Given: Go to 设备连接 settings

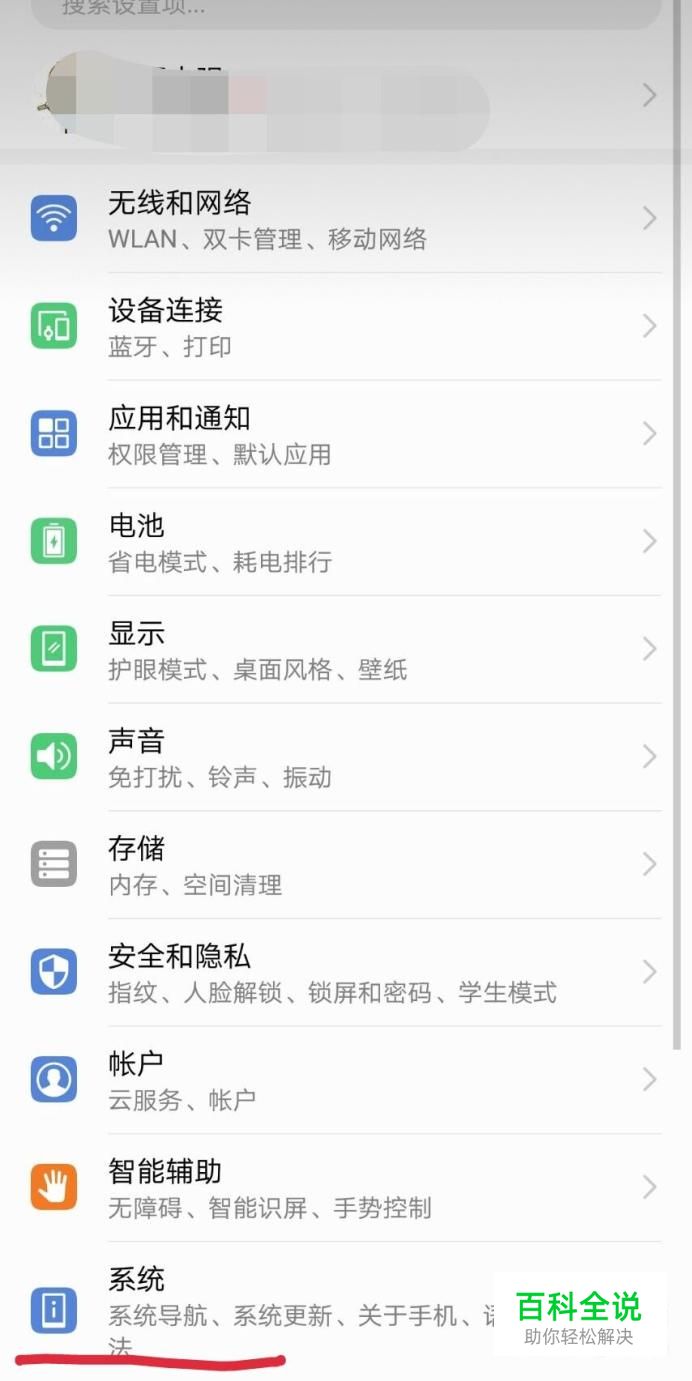Looking at the screenshot, I should click(x=345, y=327).
